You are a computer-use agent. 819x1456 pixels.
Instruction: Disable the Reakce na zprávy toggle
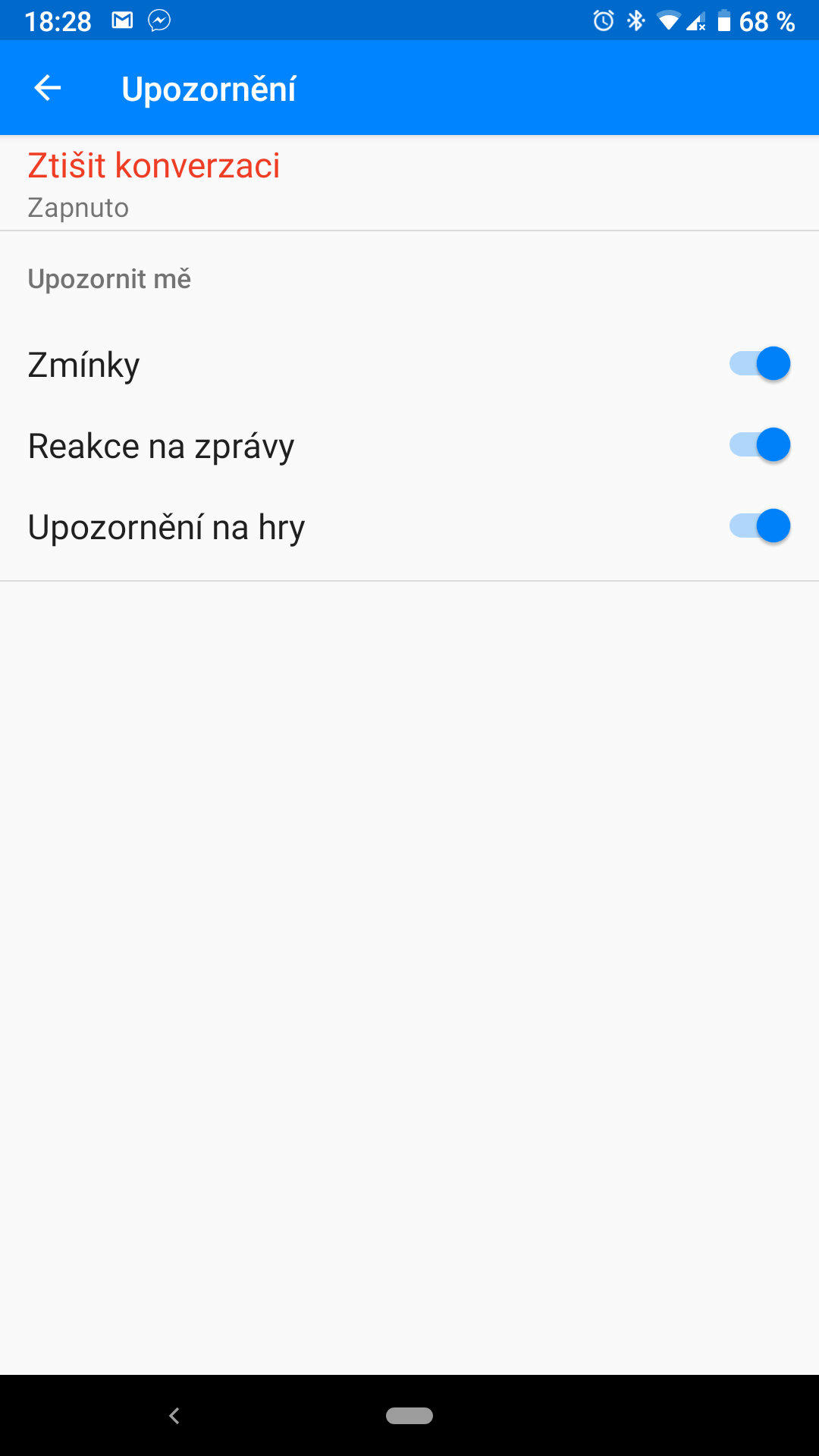click(x=760, y=444)
